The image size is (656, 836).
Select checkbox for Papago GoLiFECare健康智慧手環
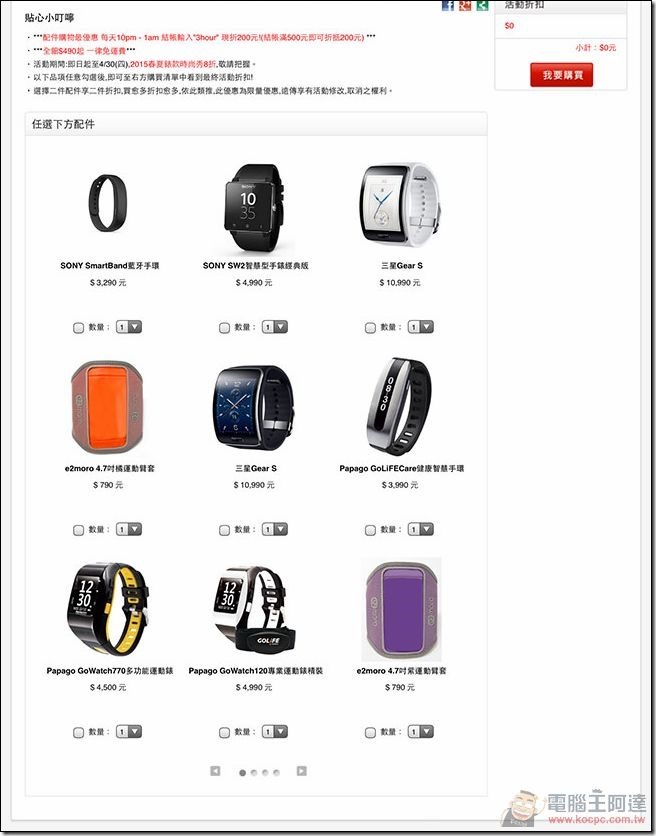point(370,529)
